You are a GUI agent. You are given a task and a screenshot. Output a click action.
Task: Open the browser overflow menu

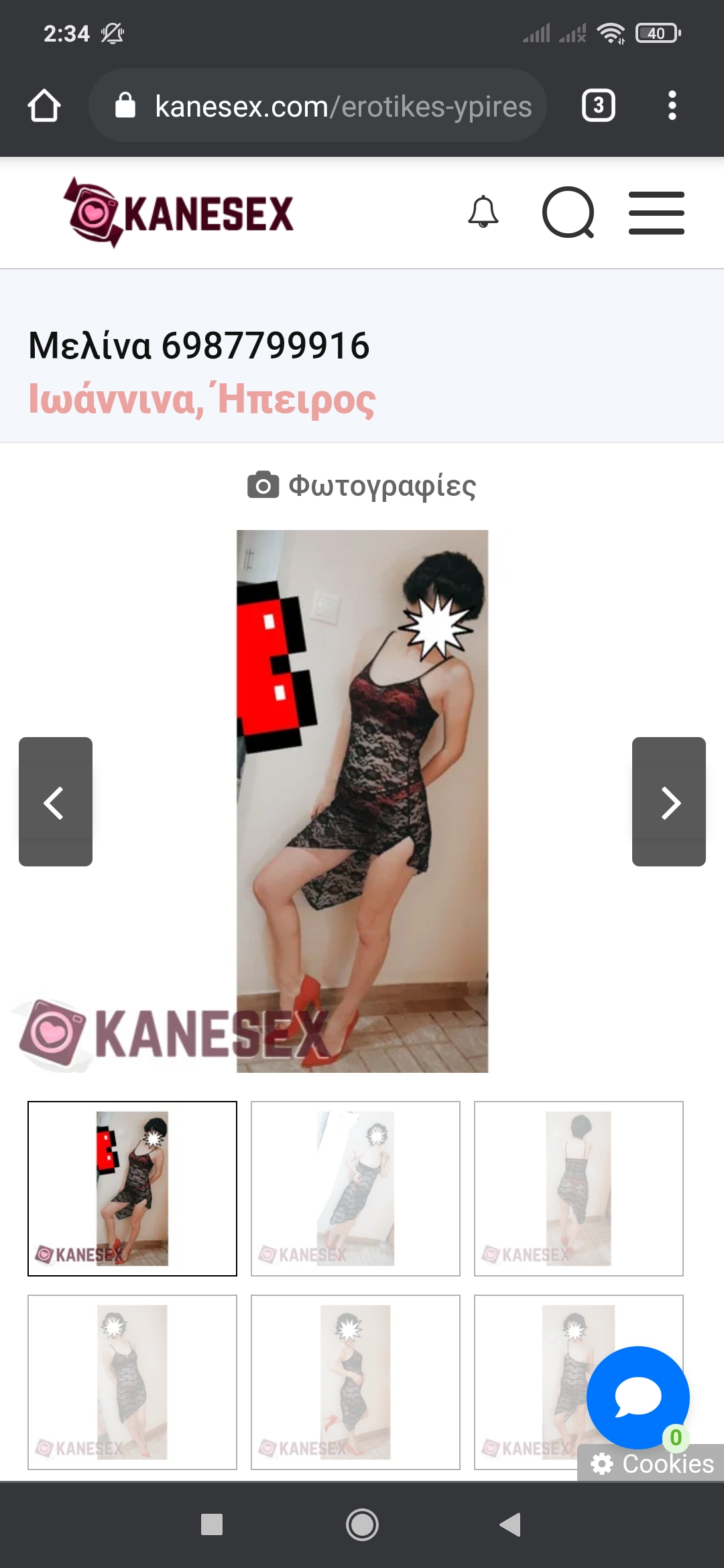click(672, 106)
